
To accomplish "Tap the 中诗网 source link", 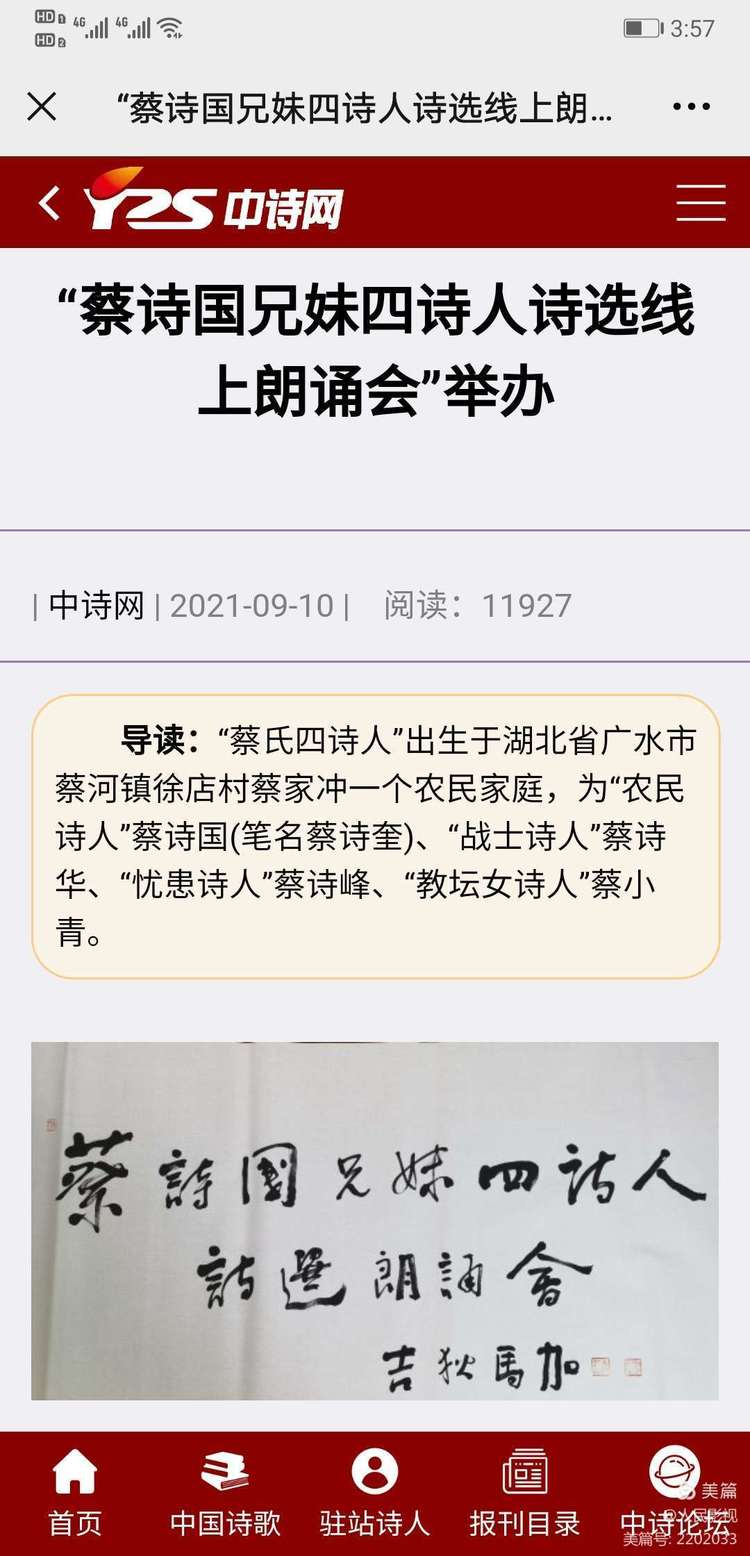I will (x=97, y=605).
